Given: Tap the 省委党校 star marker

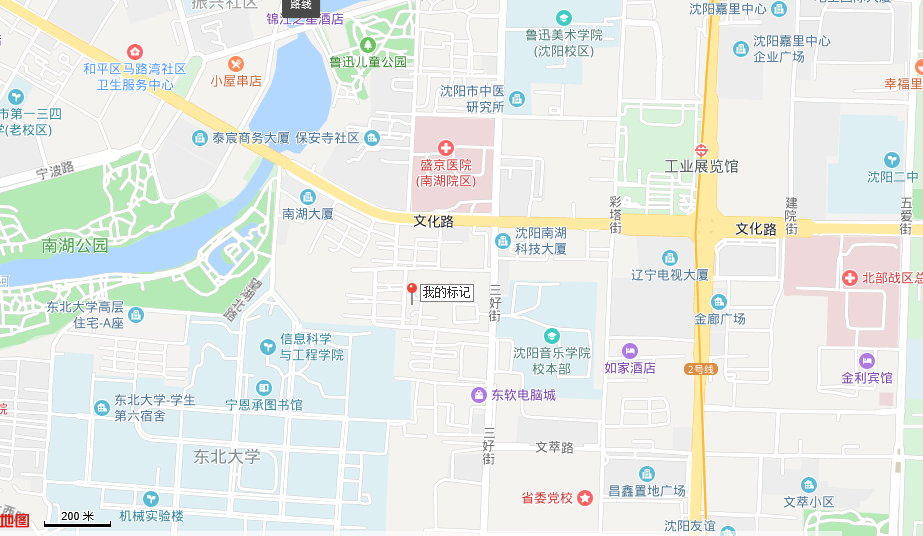Looking at the screenshot, I should [x=585, y=497].
